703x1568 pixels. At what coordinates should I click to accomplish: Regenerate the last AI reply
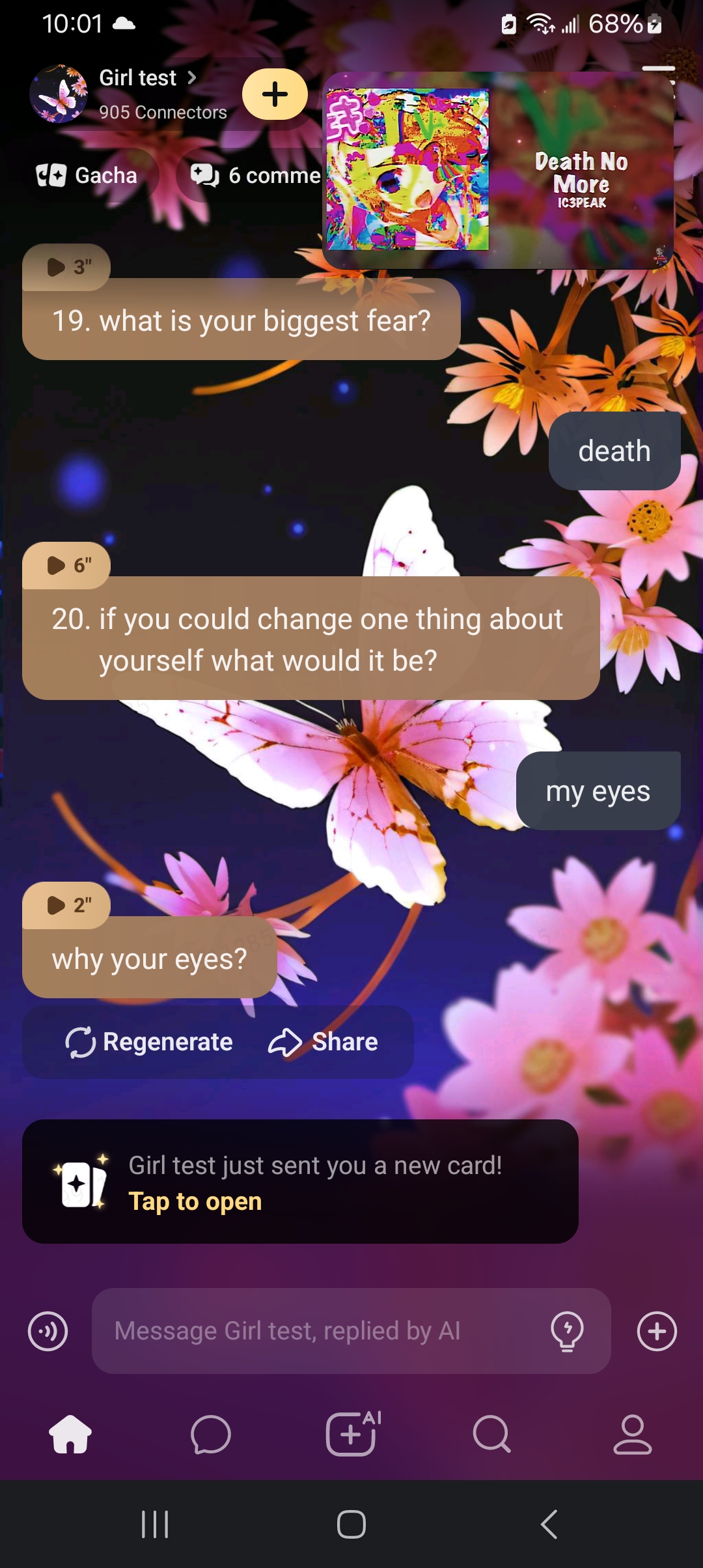149,1042
